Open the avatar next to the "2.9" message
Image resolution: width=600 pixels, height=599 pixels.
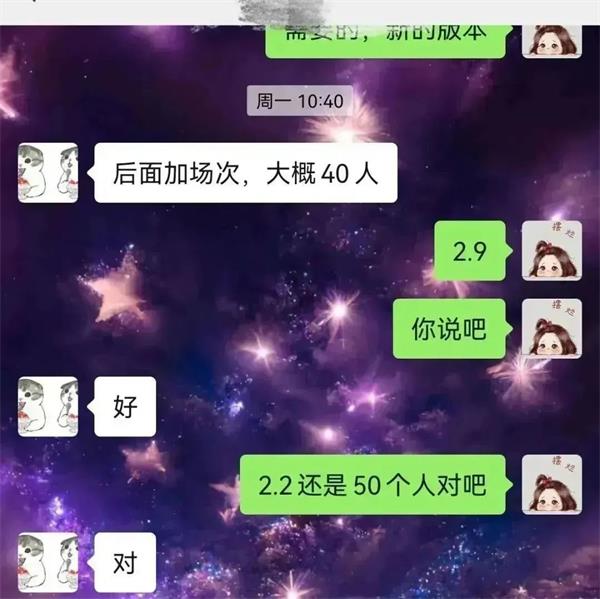[551, 250]
